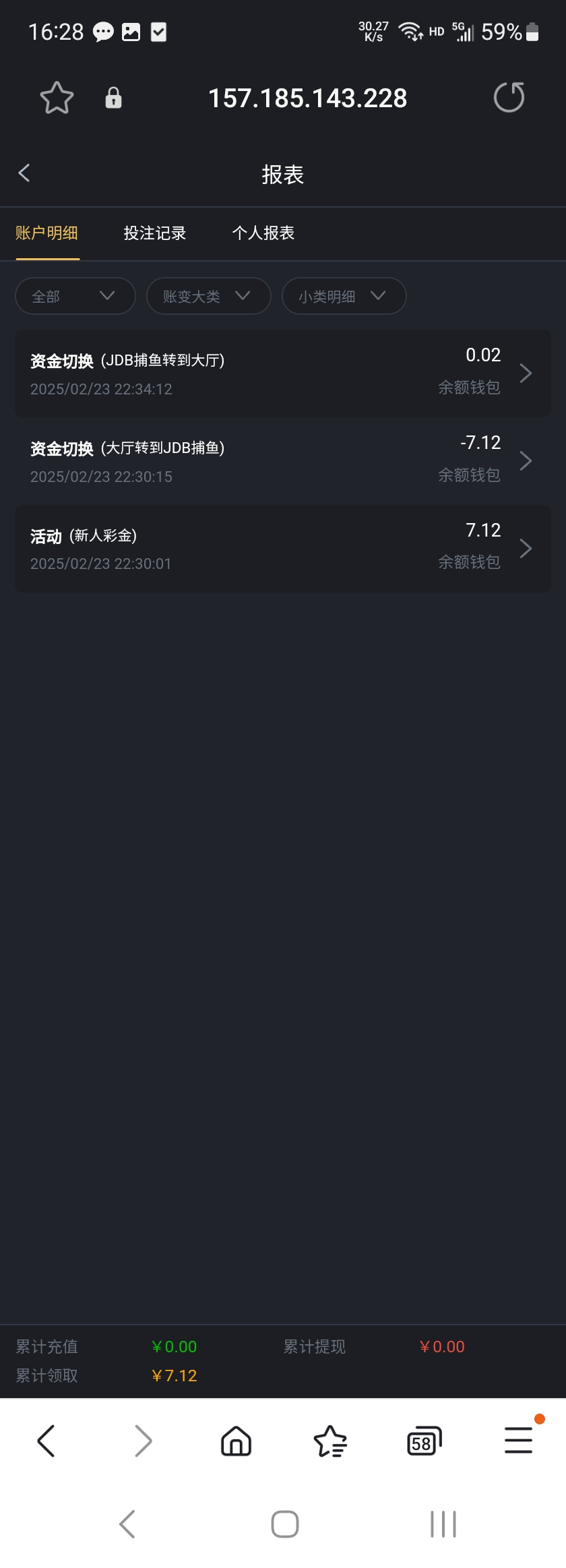Expand the 小类明细 dropdown

[x=344, y=296]
